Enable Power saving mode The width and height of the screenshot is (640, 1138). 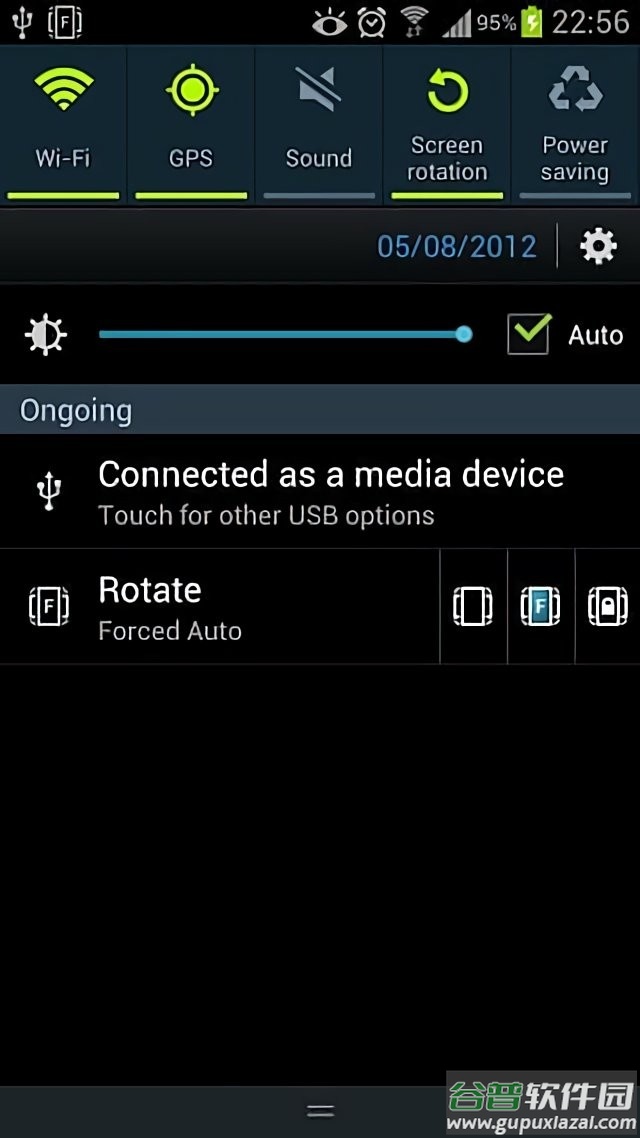[575, 122]
